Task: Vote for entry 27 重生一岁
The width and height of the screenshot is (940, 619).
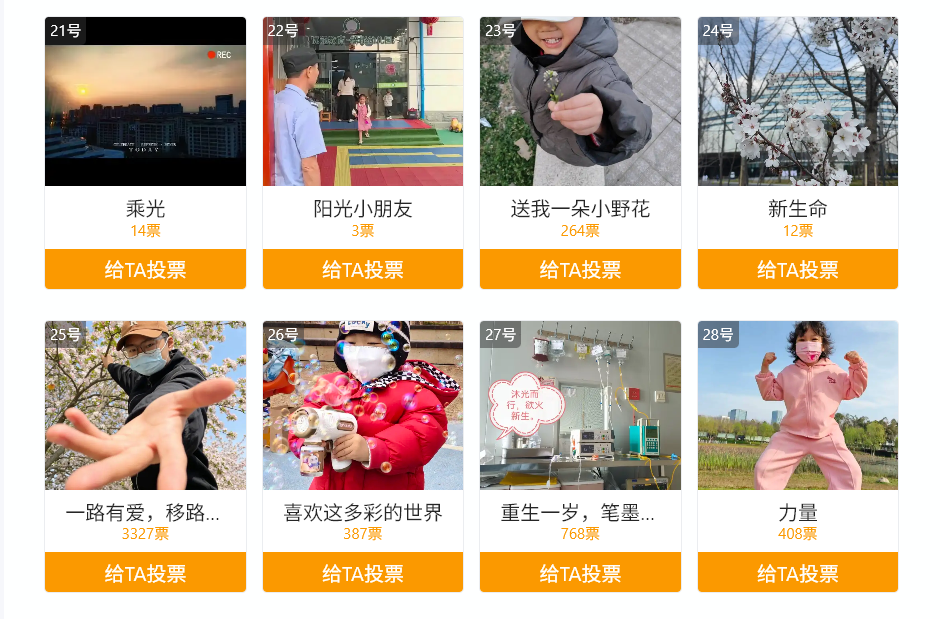Action: point(580,573)
